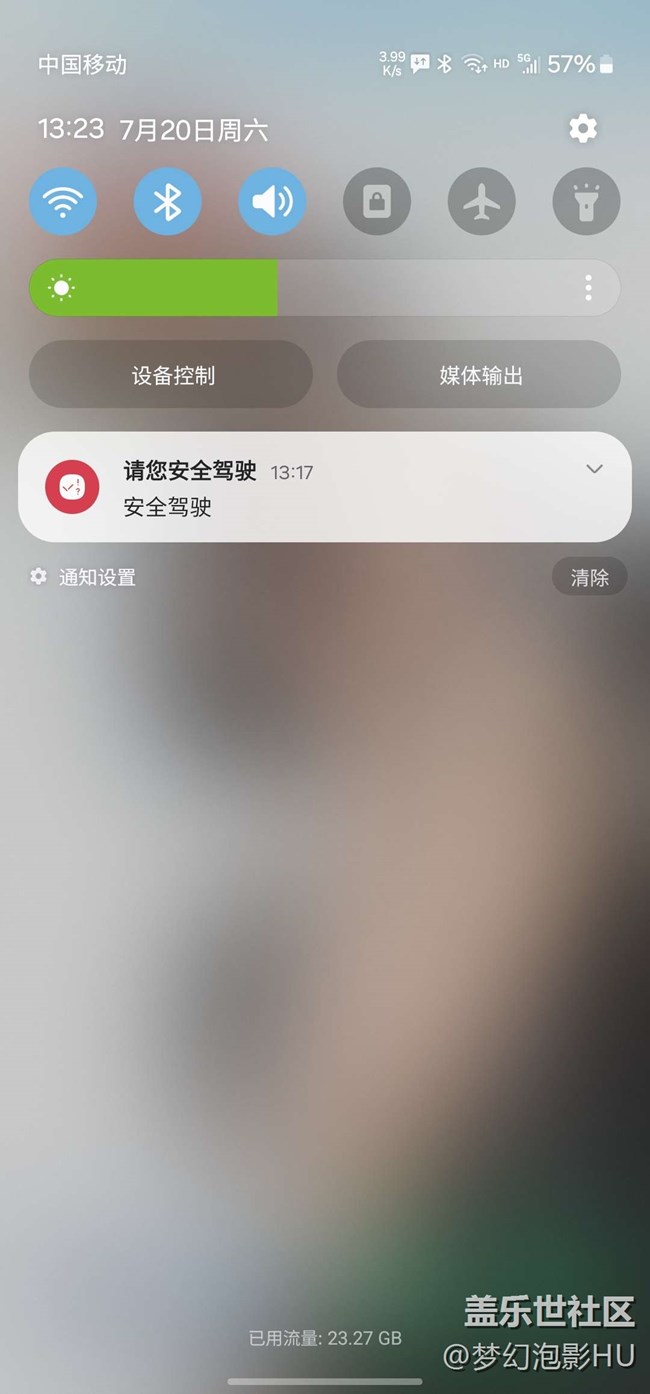Expand the 安全驾驶 notification chevron
650x1394 pixels.
point(594,469)
